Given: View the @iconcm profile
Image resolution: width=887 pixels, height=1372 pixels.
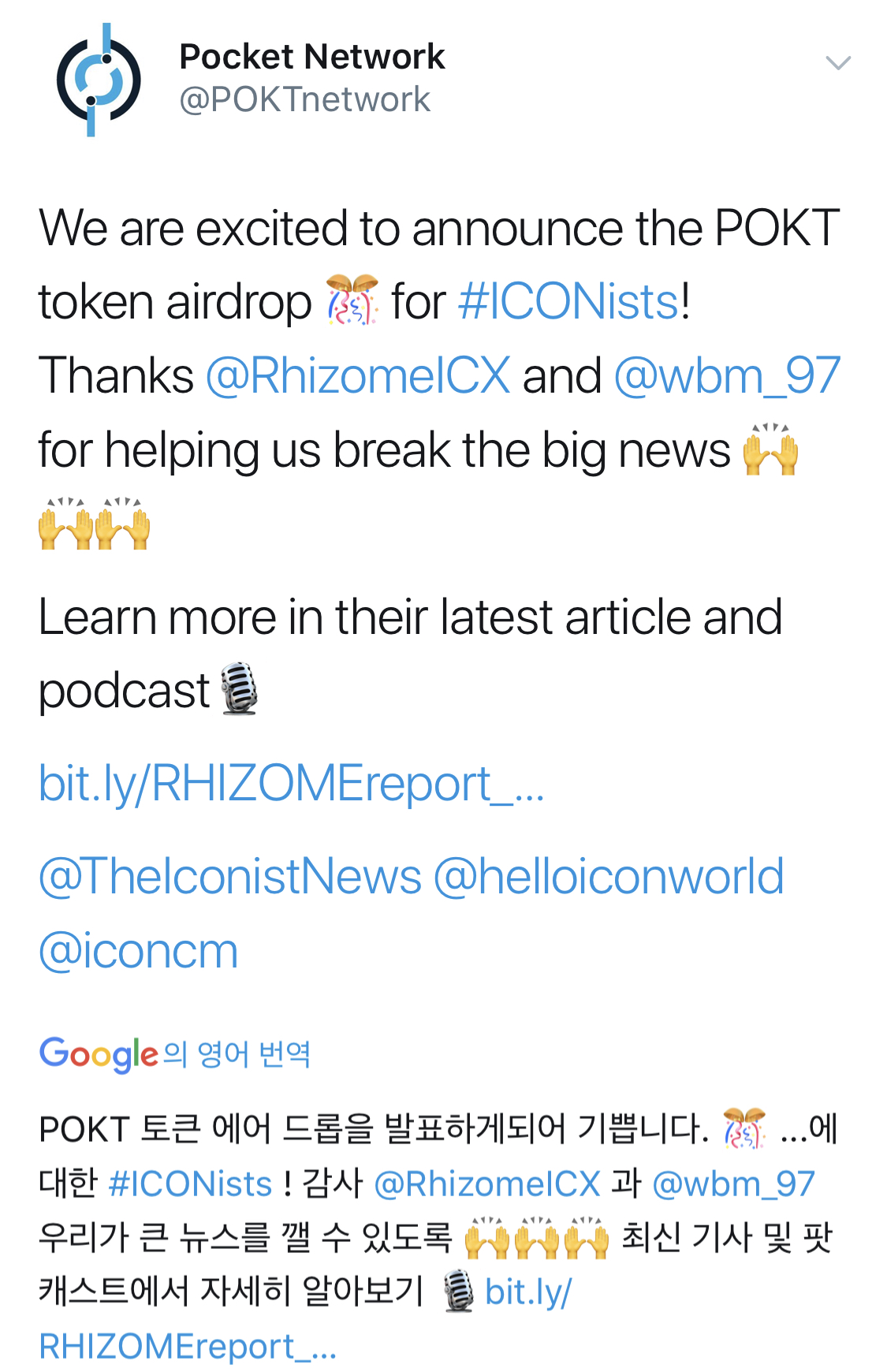Looking at the screenshot, I should tap(139, 951).
